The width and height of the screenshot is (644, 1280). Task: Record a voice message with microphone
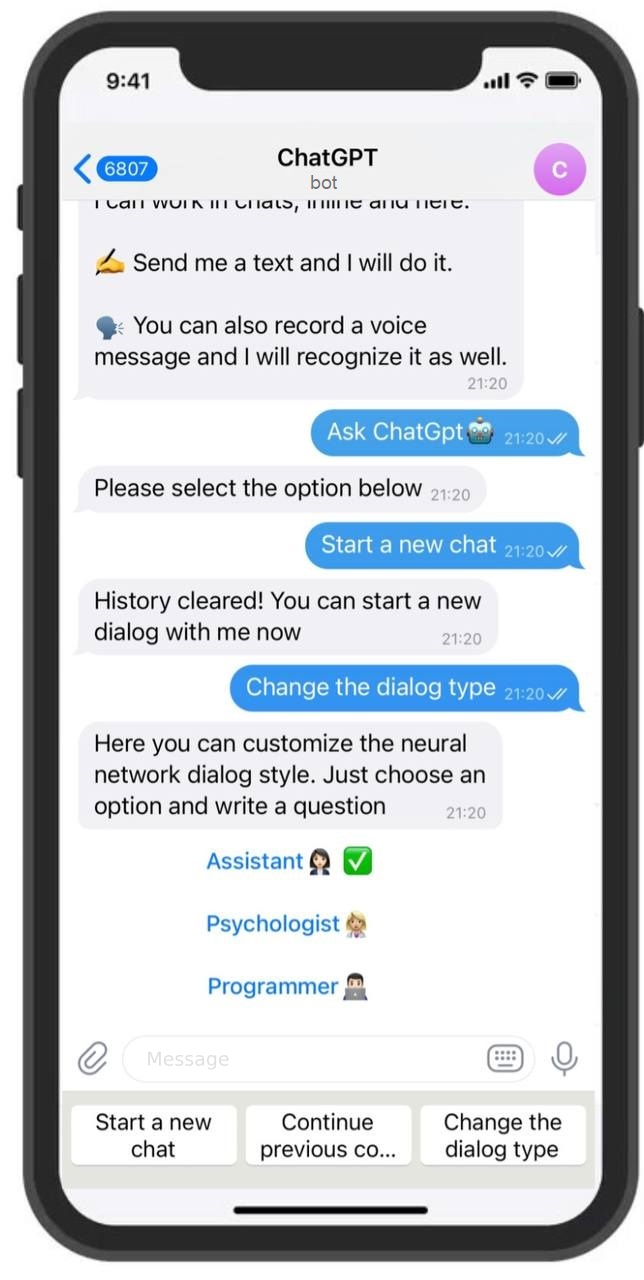[565, 1058]
